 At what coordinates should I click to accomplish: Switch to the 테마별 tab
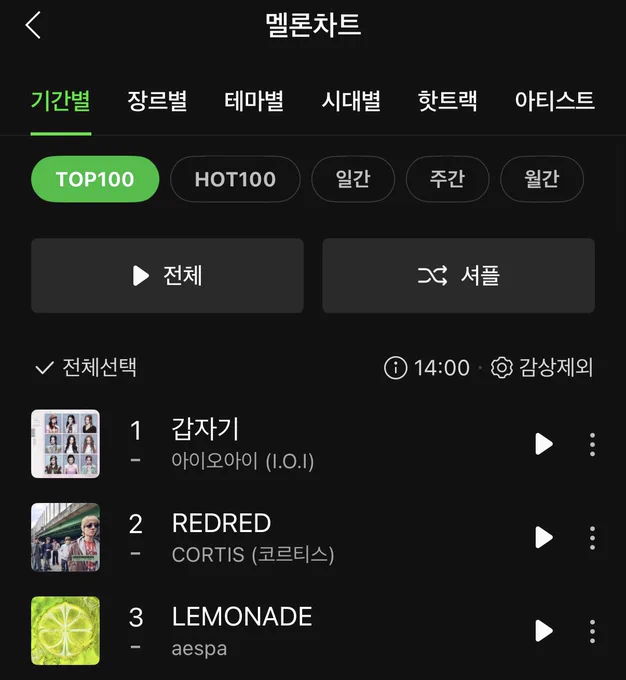coord(254,101)
